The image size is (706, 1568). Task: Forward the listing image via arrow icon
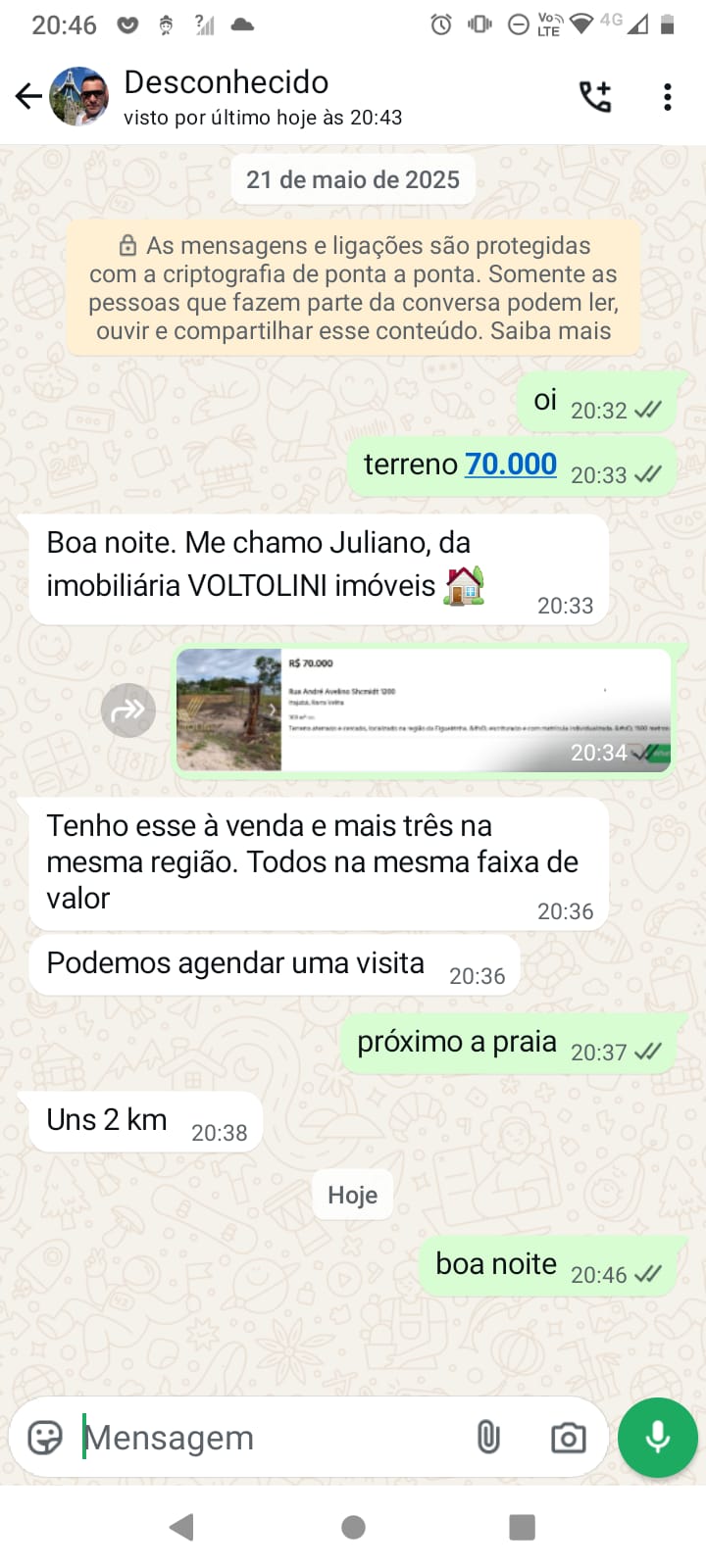coord(128,710)
